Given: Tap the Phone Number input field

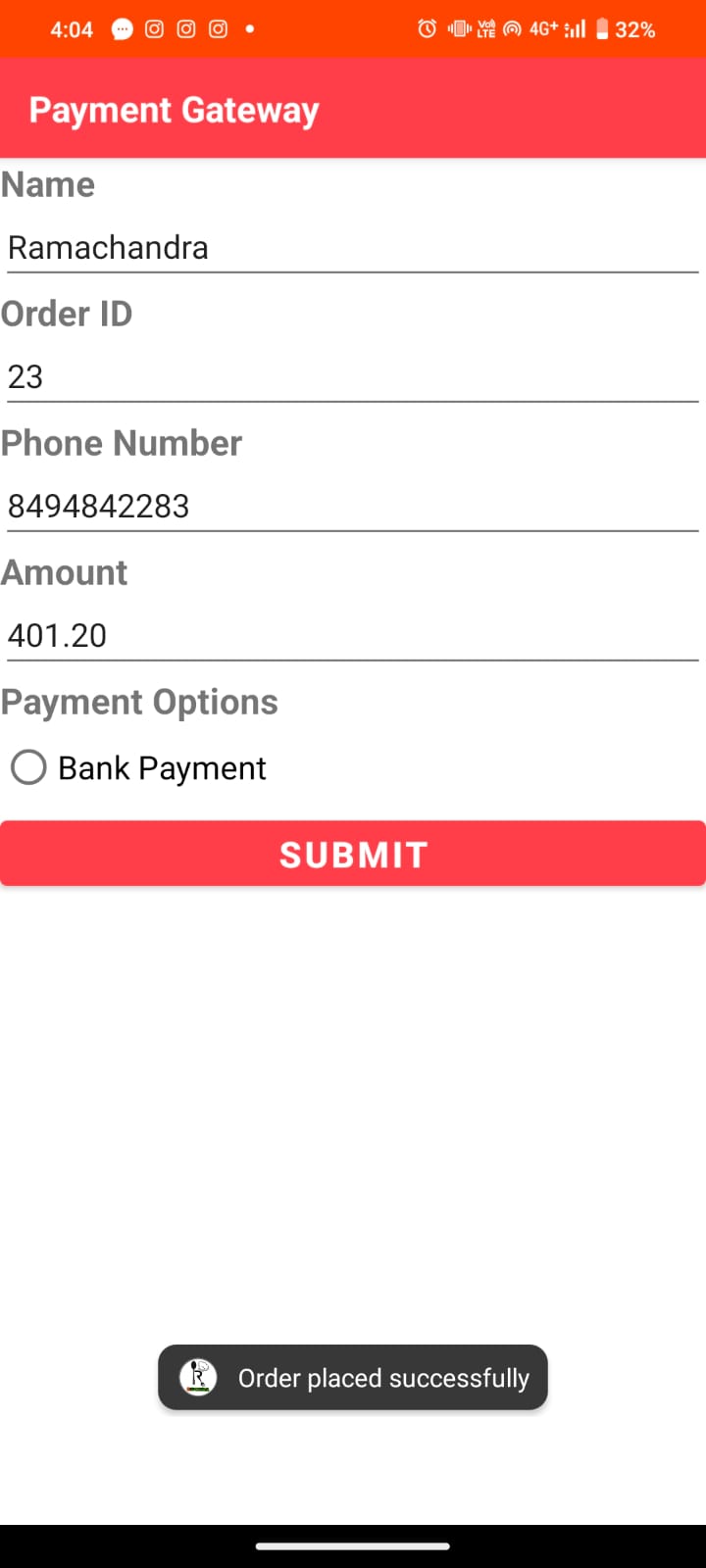Looking at the screenshot, I should 352,507.
